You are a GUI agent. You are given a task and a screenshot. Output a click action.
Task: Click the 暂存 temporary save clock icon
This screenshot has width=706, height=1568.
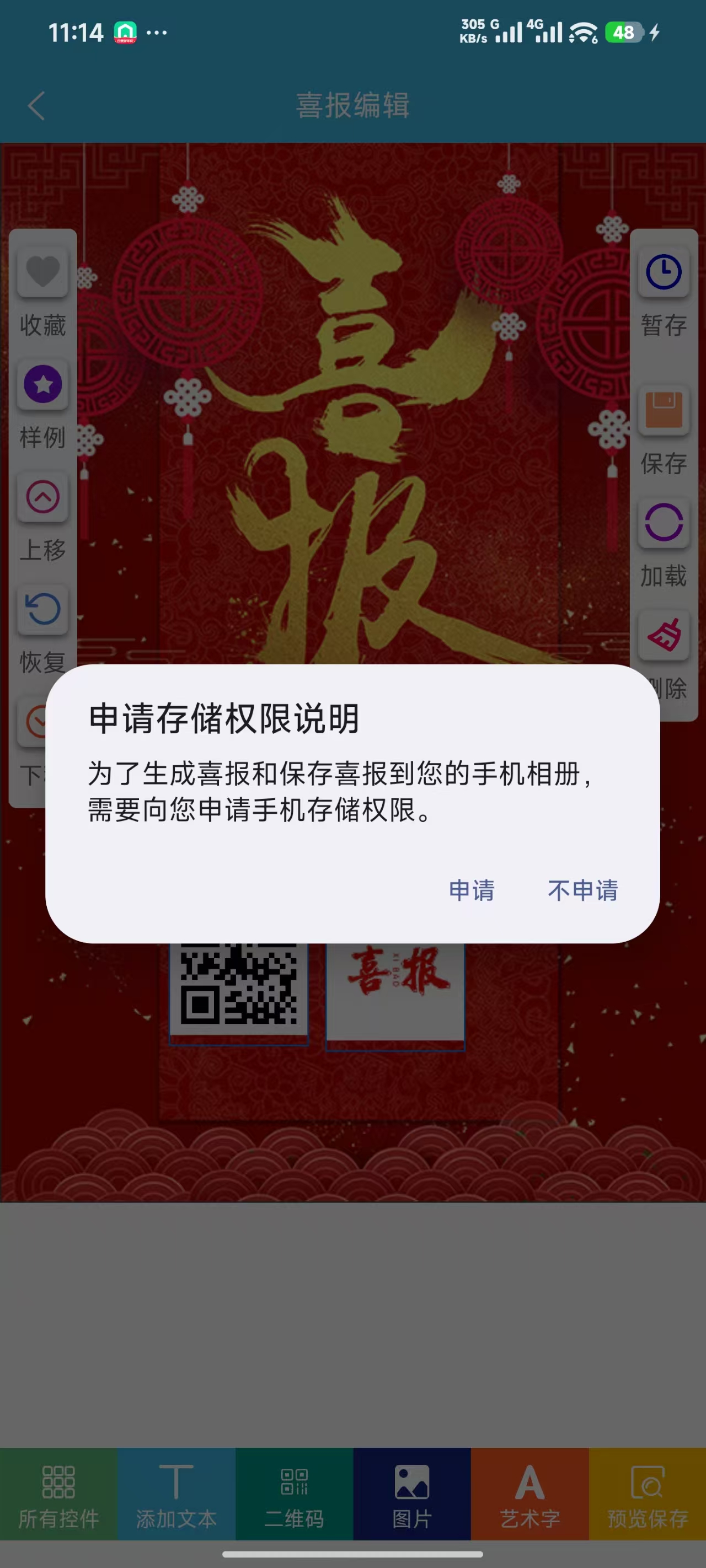pyautogui.click(x=664, y=272)
